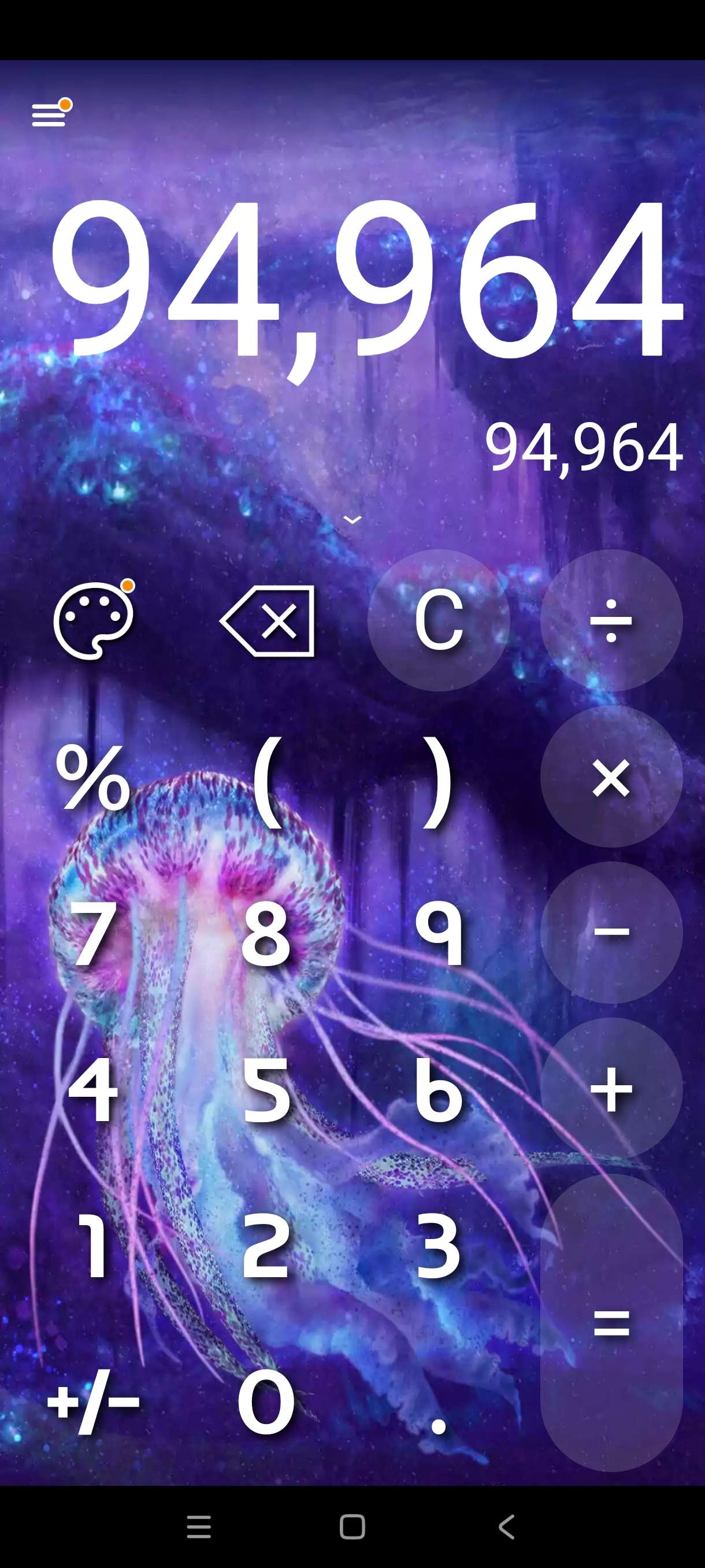Select the multiply operator
705x1568 pixels.
click(611, 776)
